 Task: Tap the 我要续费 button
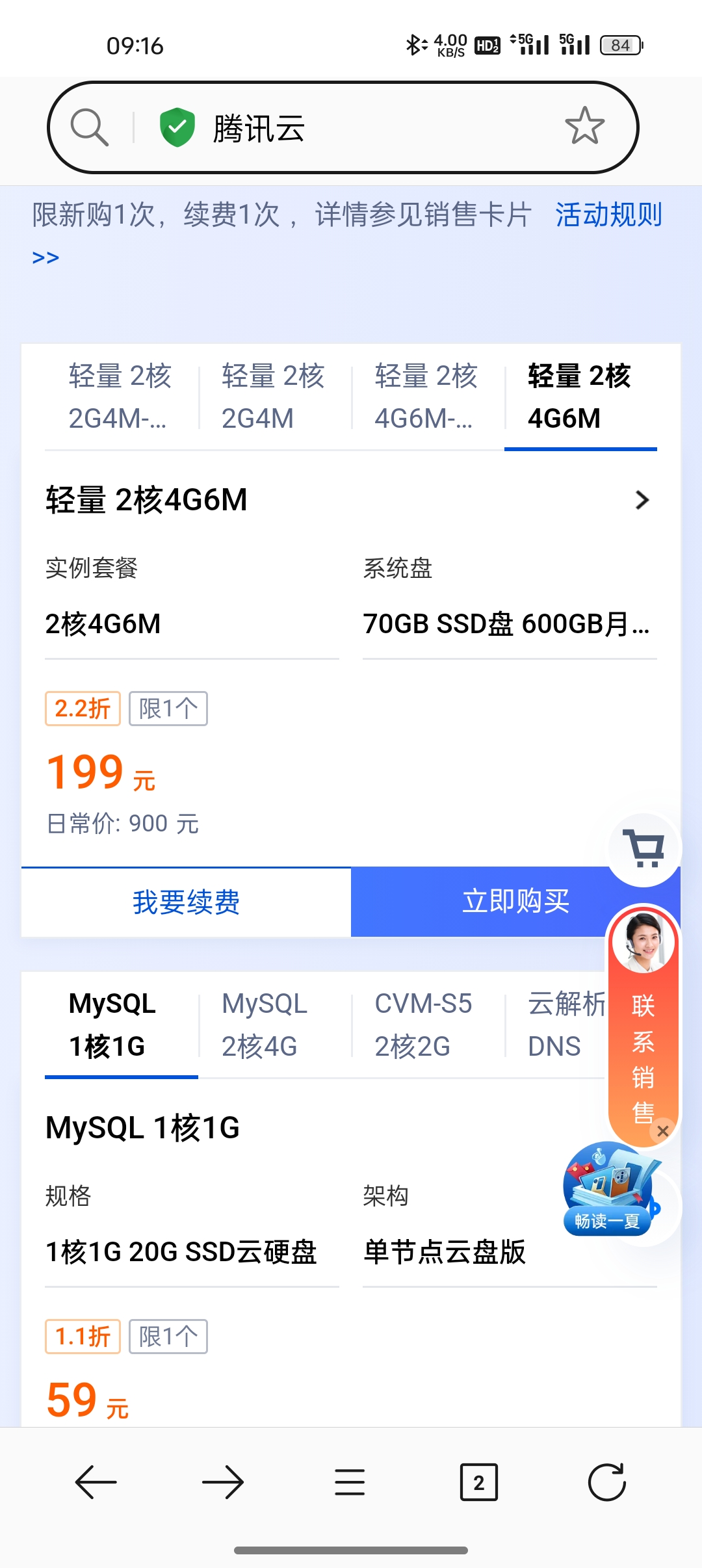point(186,902)
